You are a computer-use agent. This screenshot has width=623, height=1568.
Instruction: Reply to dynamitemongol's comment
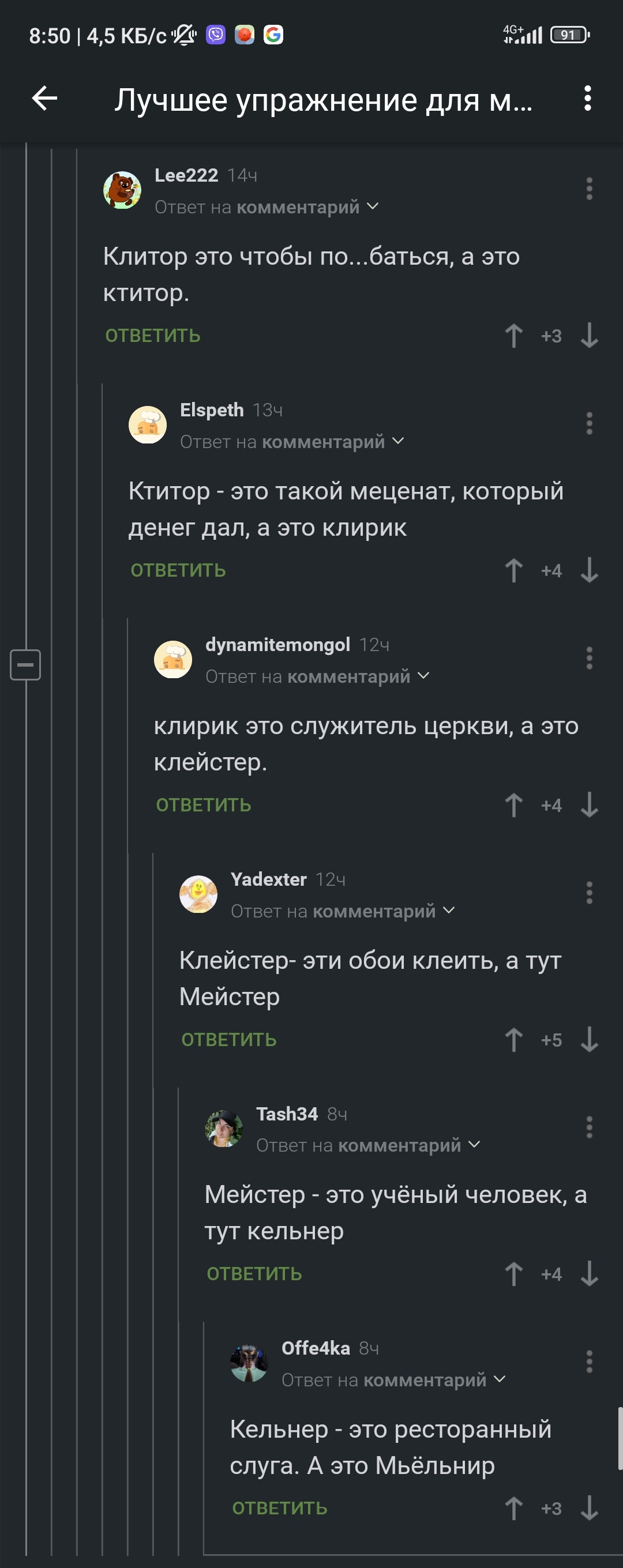[204, 805]
